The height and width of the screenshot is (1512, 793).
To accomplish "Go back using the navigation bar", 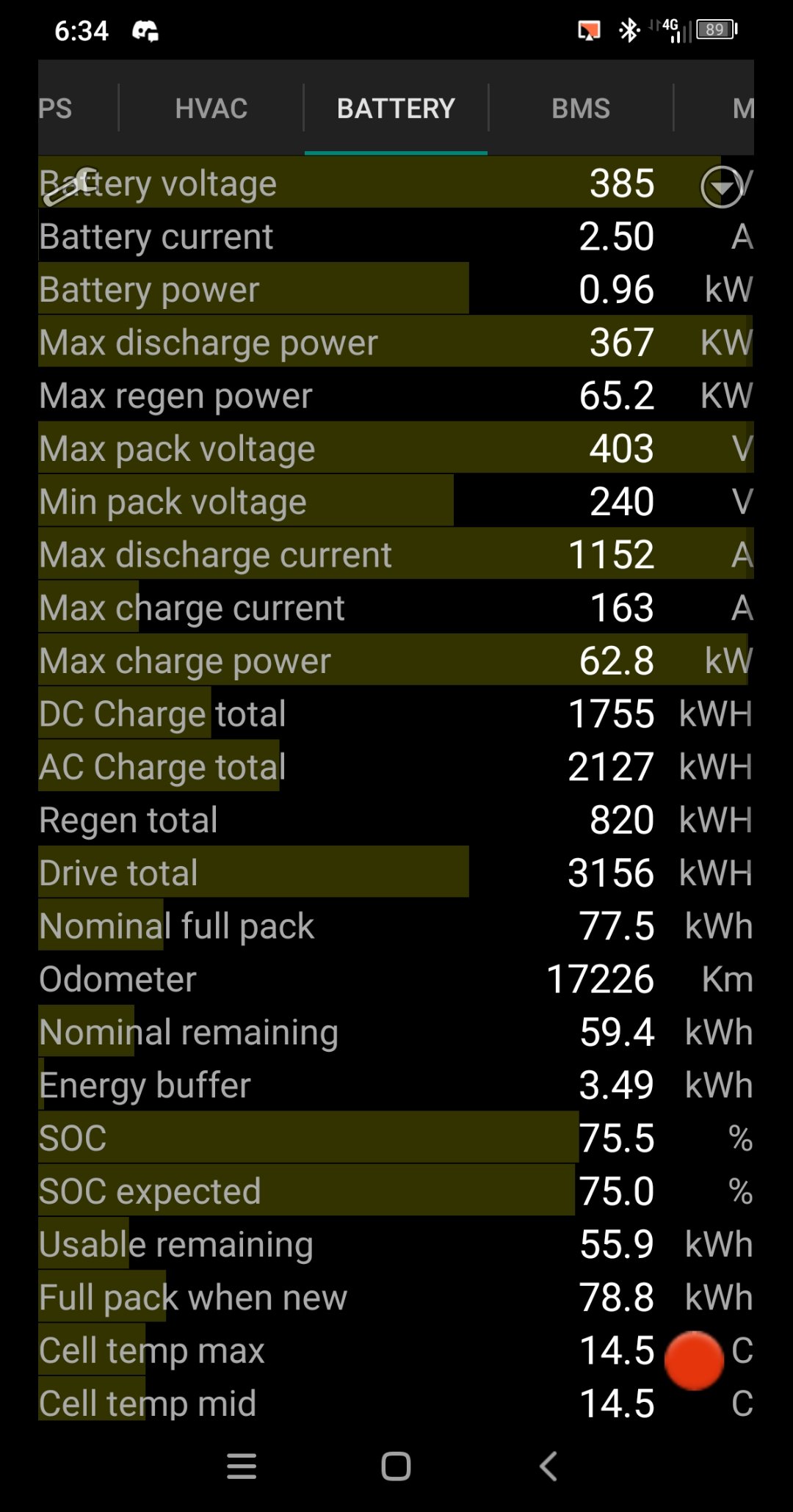I will tap(548, 1466).
